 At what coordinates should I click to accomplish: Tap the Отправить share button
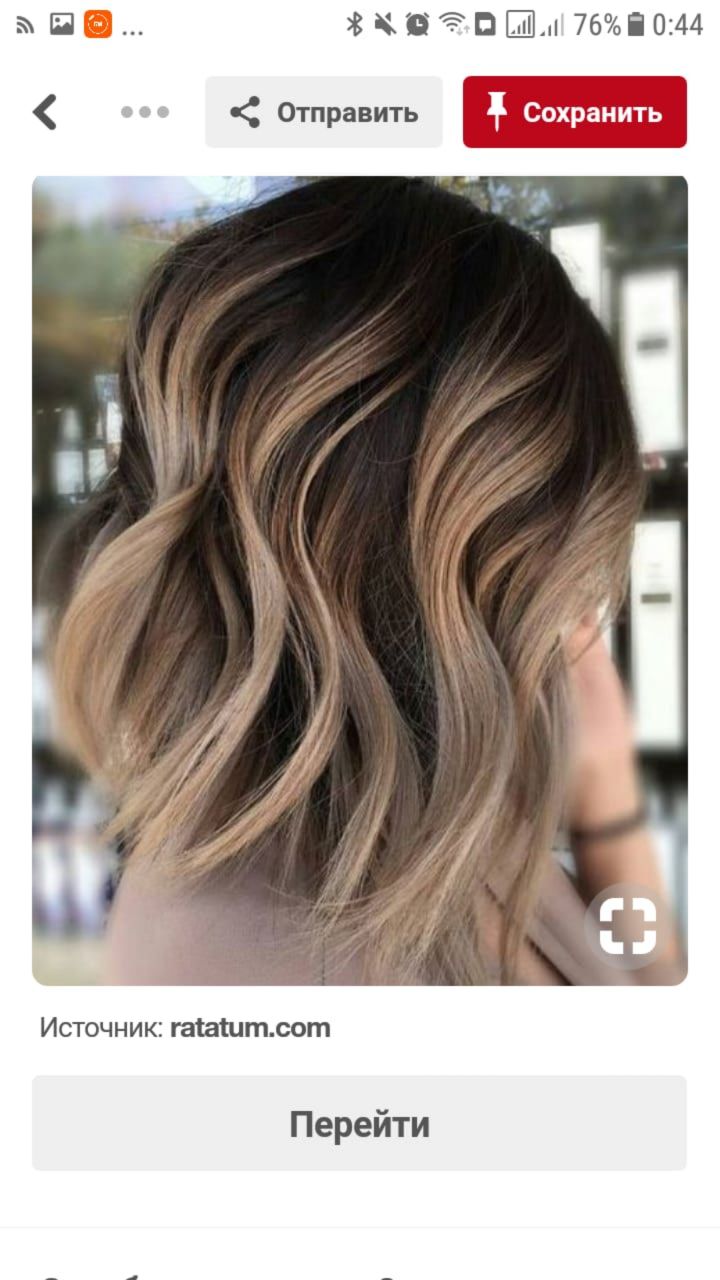(324, 112)
